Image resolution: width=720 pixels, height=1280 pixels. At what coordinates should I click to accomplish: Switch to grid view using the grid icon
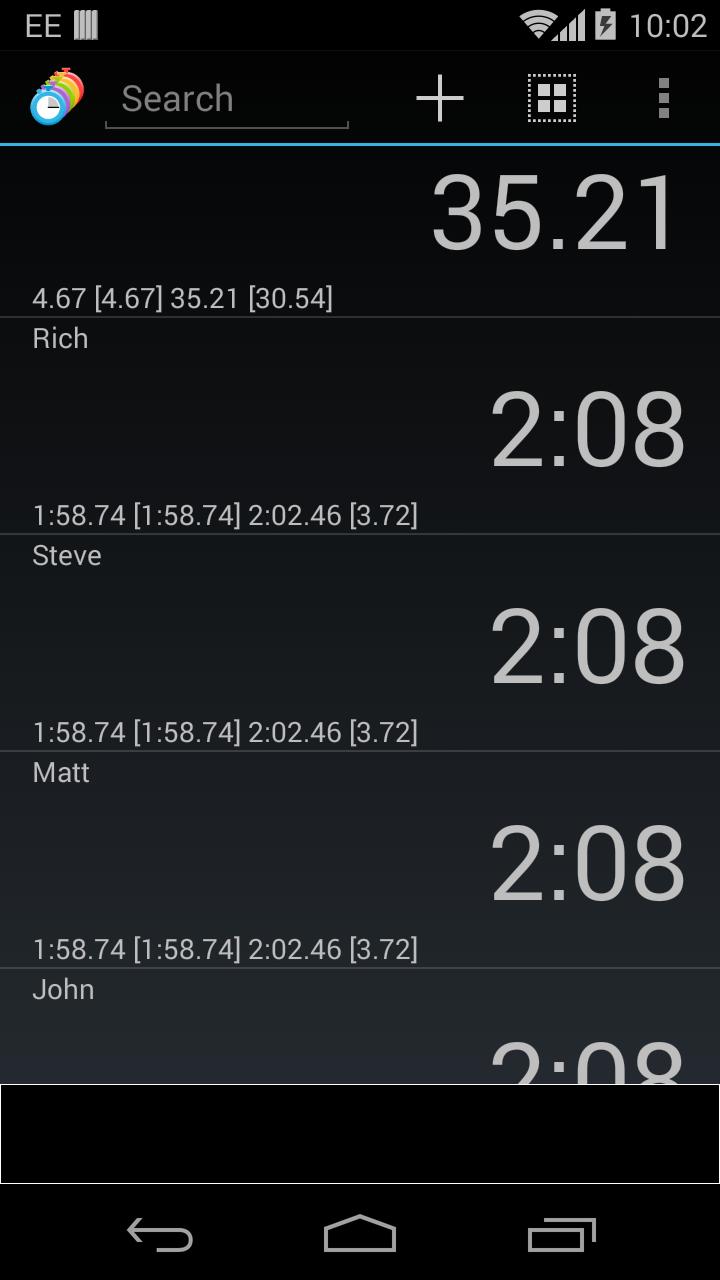point(551,97)
